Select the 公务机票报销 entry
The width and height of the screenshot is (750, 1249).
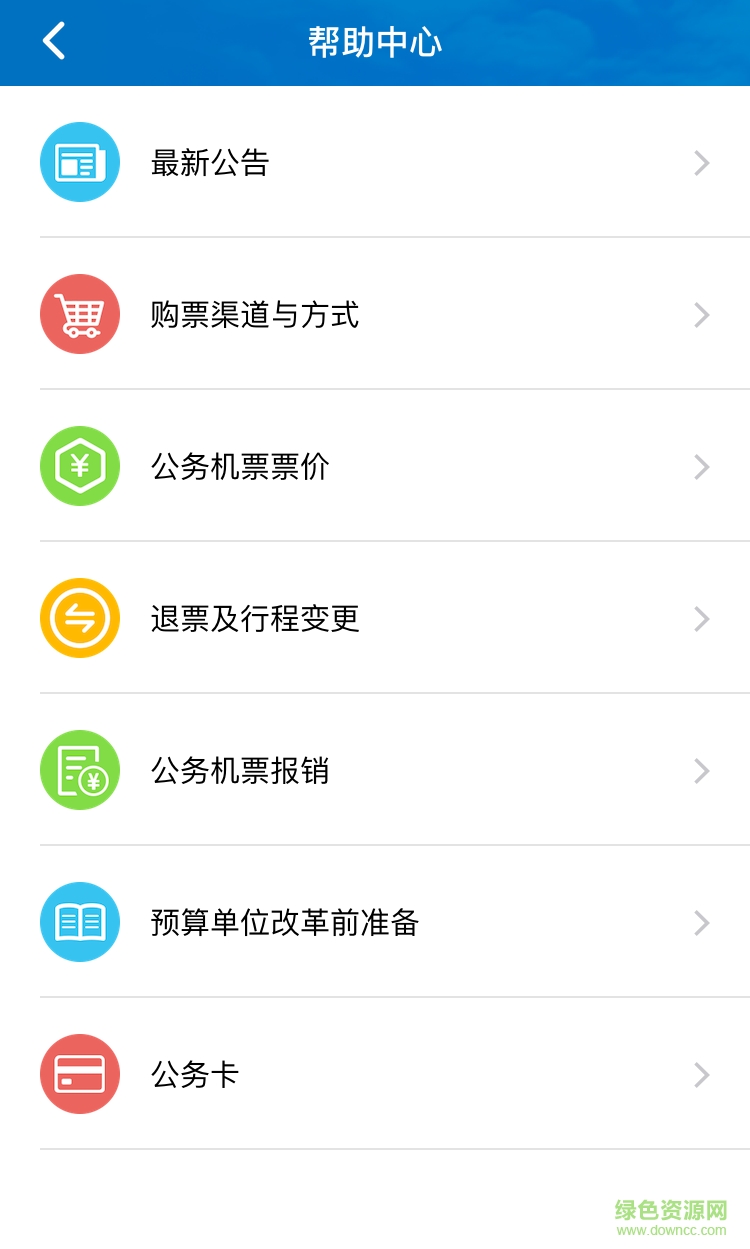(x=375, y=771)
